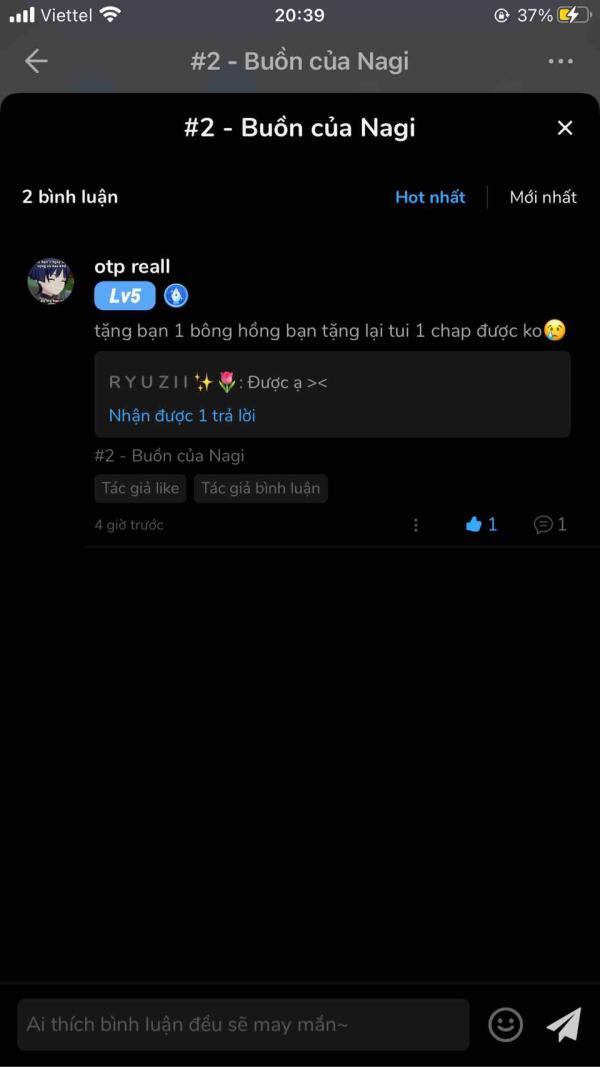Go back with the arrow icon
The width and height of the screenshot is (600, 1067).
(36, 61)
